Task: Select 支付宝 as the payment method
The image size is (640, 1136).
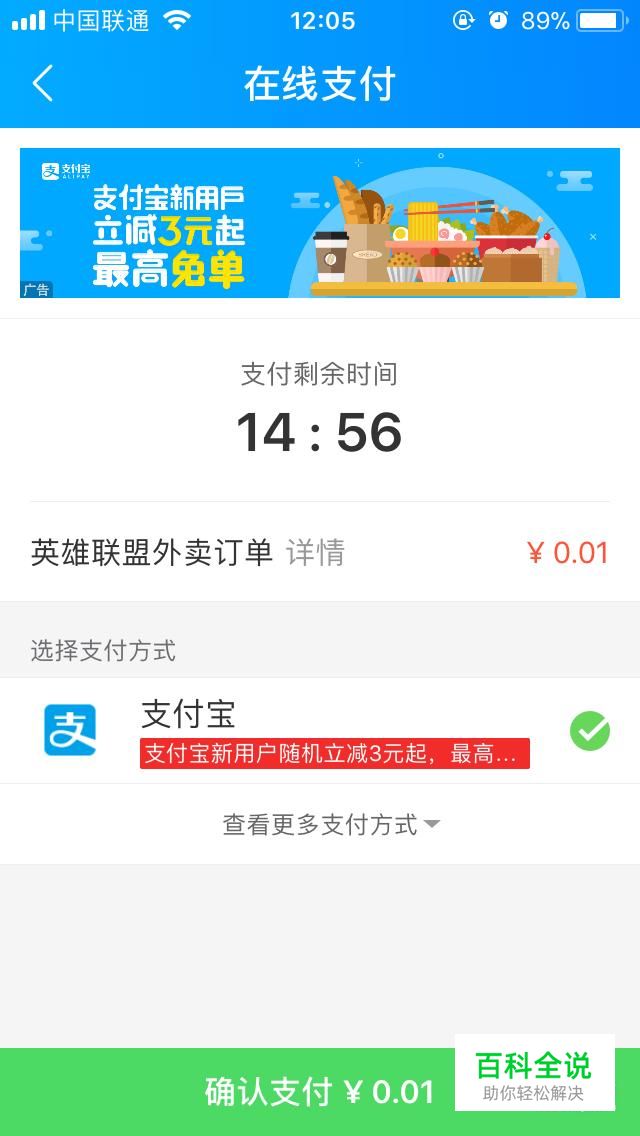Action: coord(320,730)
